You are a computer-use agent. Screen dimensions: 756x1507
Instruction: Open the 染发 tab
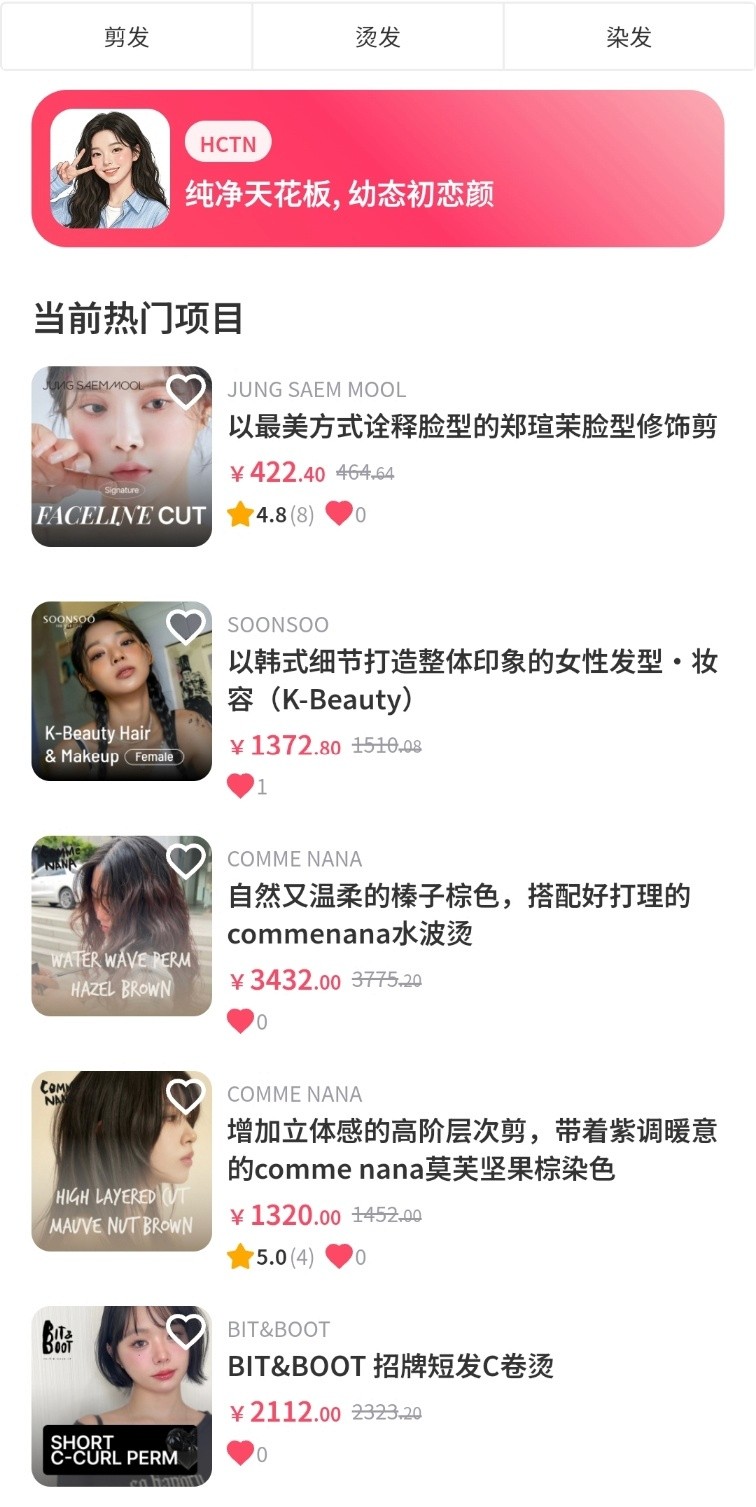click(629, 37)
